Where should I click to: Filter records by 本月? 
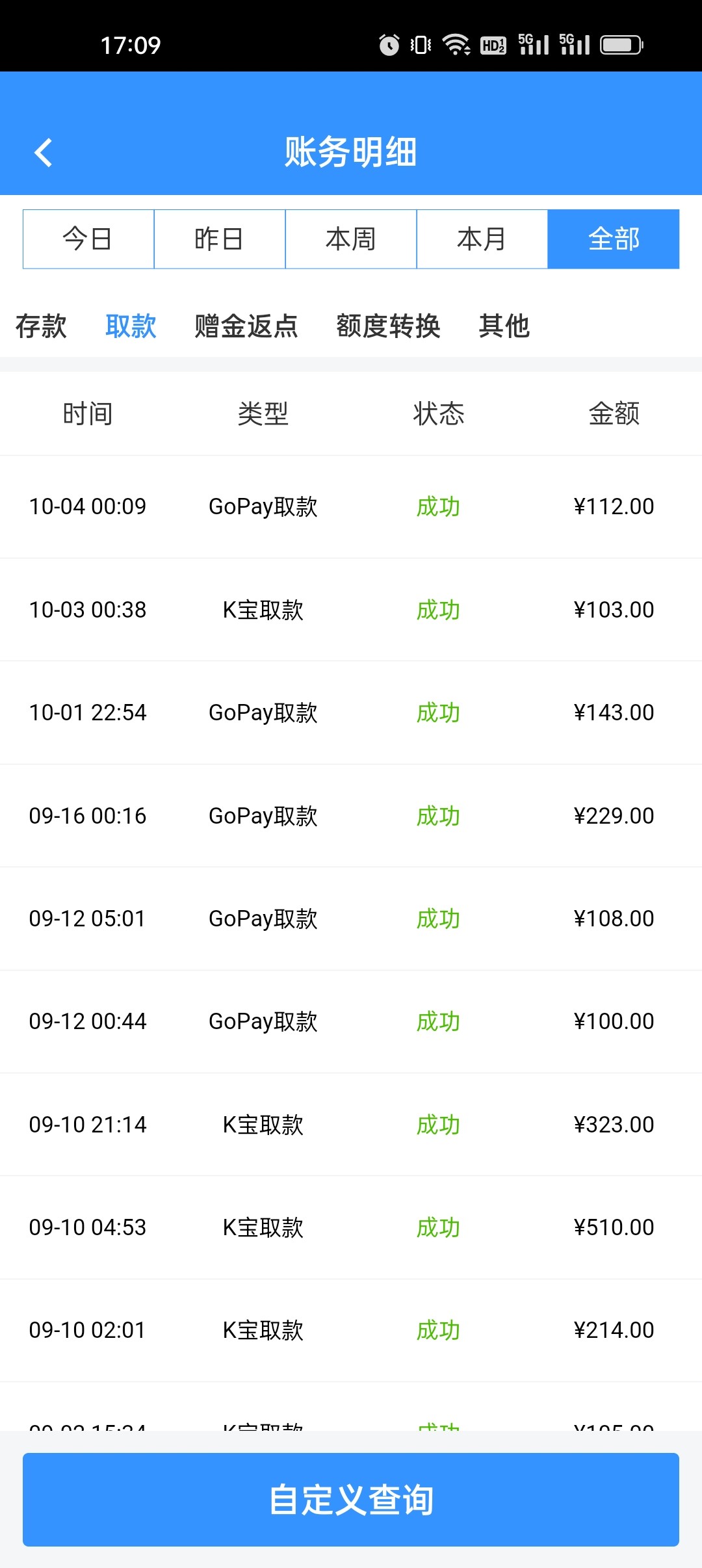click(x=482, y=239)
